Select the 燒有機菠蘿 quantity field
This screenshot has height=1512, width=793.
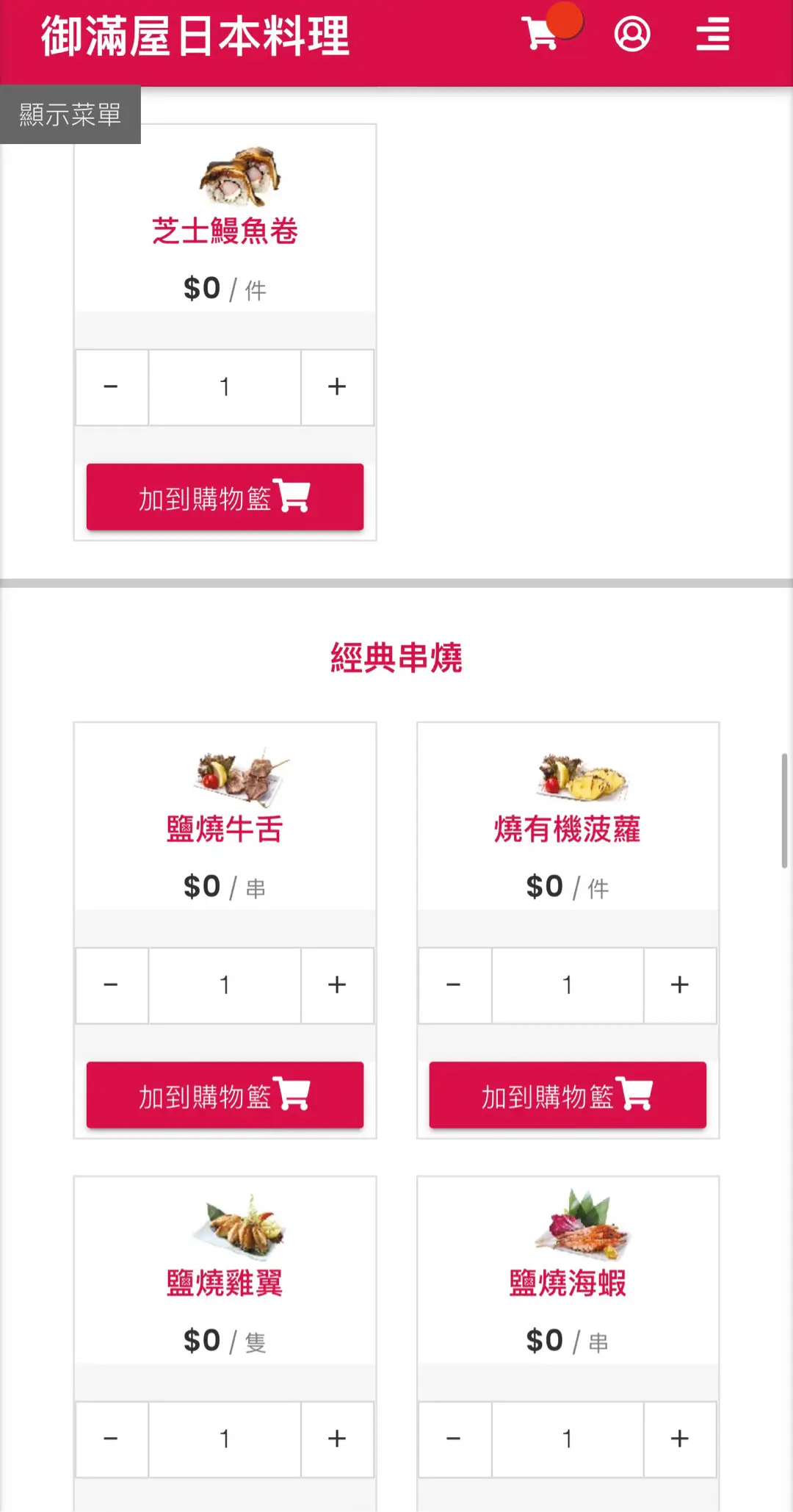(568, 985)
